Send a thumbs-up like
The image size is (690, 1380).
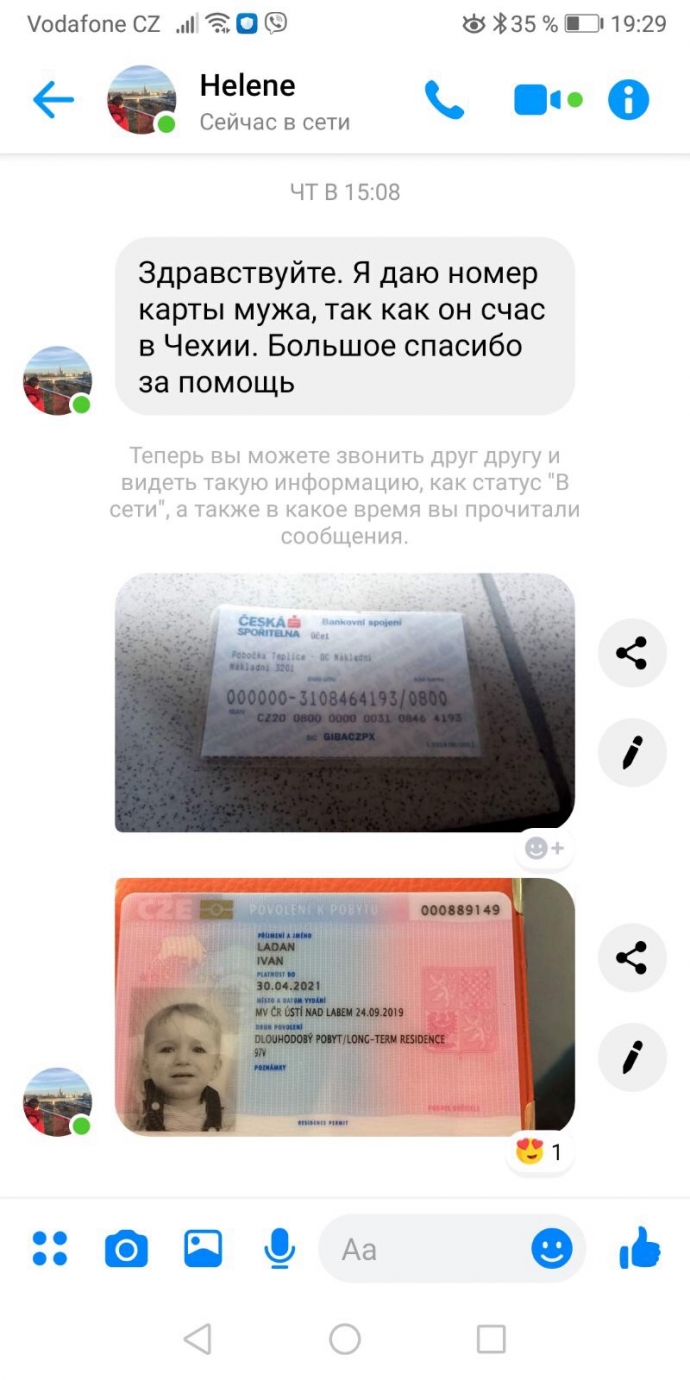tap(640, 1247)
